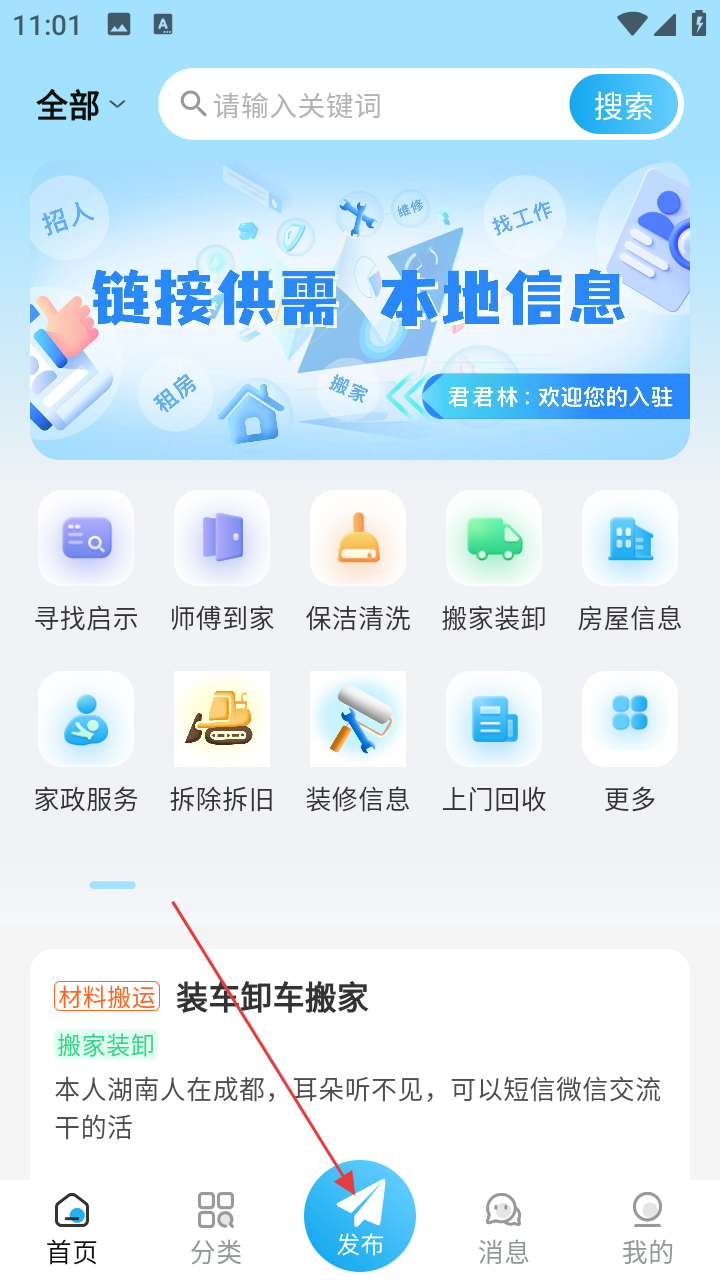Switch to the 首页 tab
Viewport: 720px width, 1280px height.
click(72, 1228)
